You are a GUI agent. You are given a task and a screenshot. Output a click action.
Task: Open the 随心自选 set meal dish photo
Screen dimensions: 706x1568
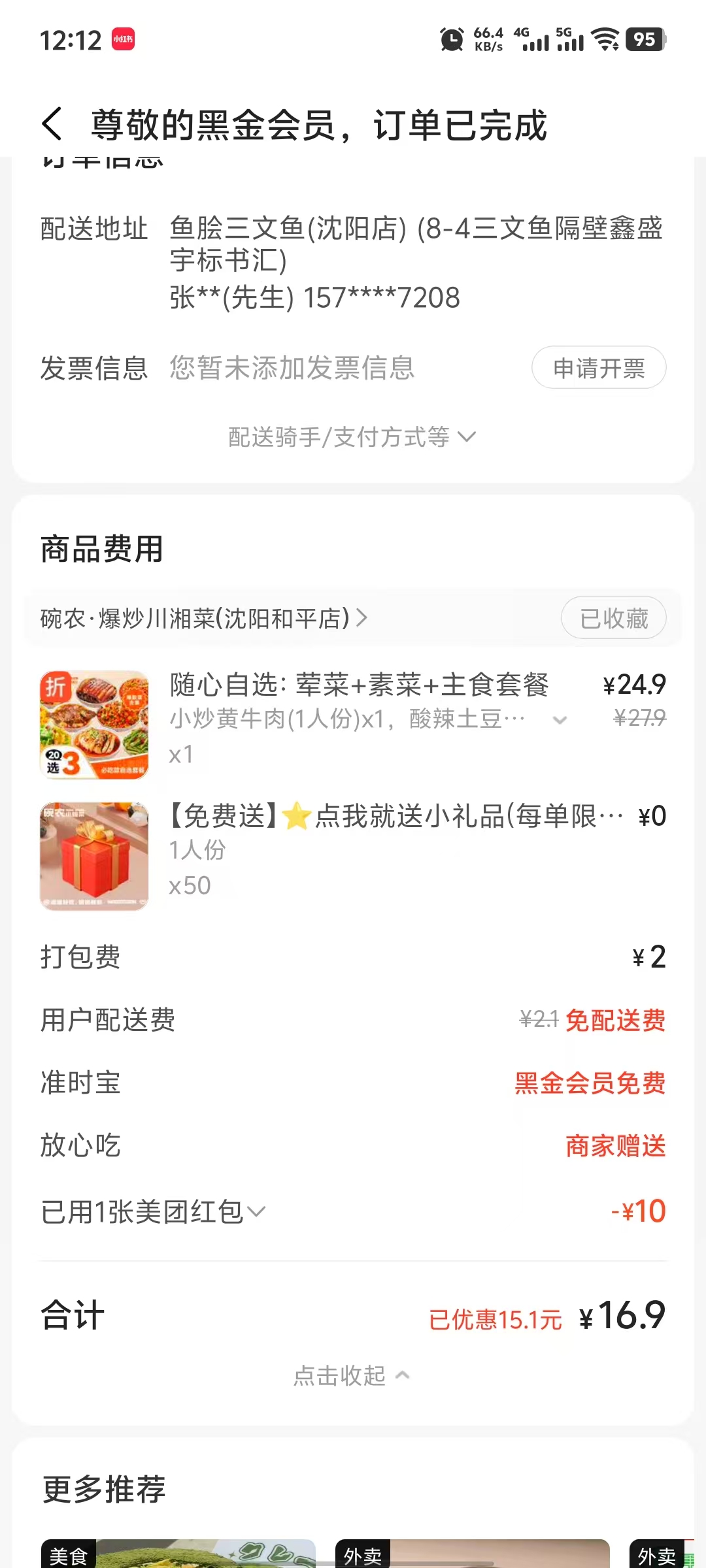pyautogui.click(x=94, y=725)
